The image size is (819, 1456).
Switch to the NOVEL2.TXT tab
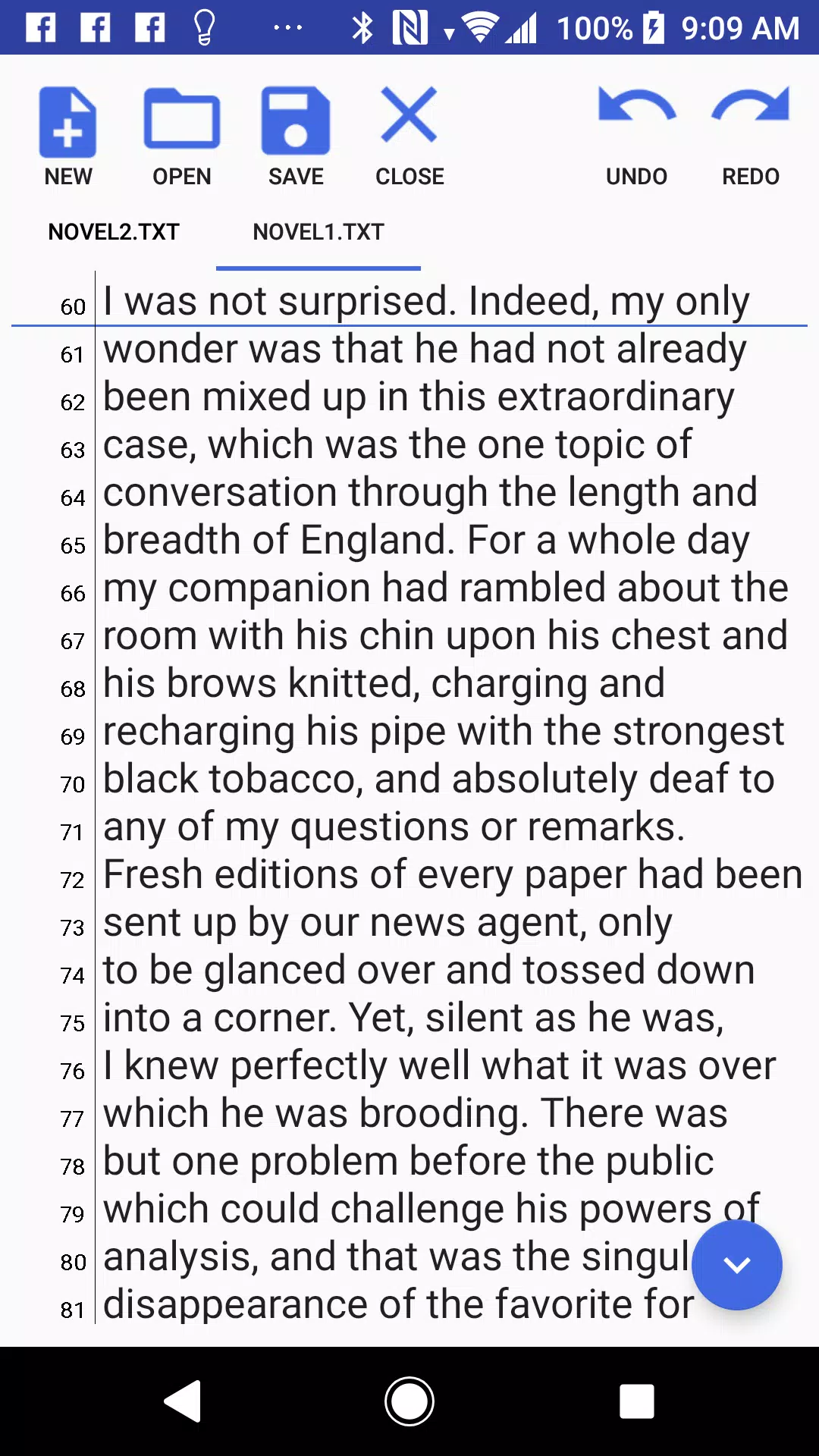click(x=114, y=232)
